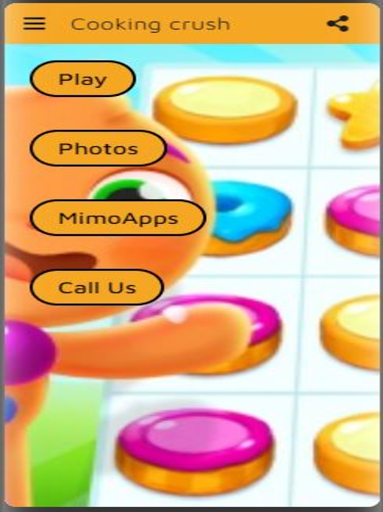Go to MimoApps
Screen dimensions: 383x512
click(x=118, y=218)
